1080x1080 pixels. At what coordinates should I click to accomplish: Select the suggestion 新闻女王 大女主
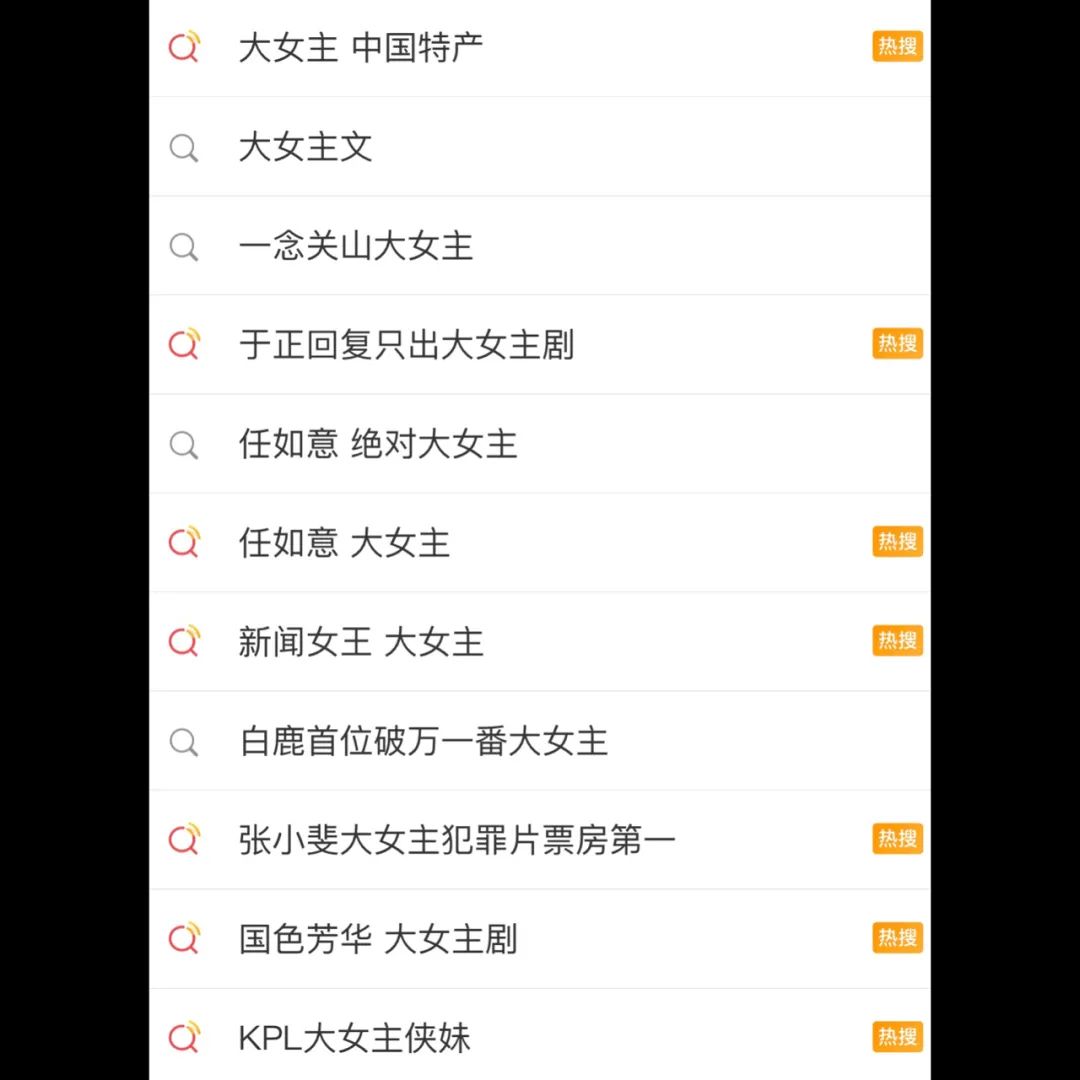click(539, 642)
